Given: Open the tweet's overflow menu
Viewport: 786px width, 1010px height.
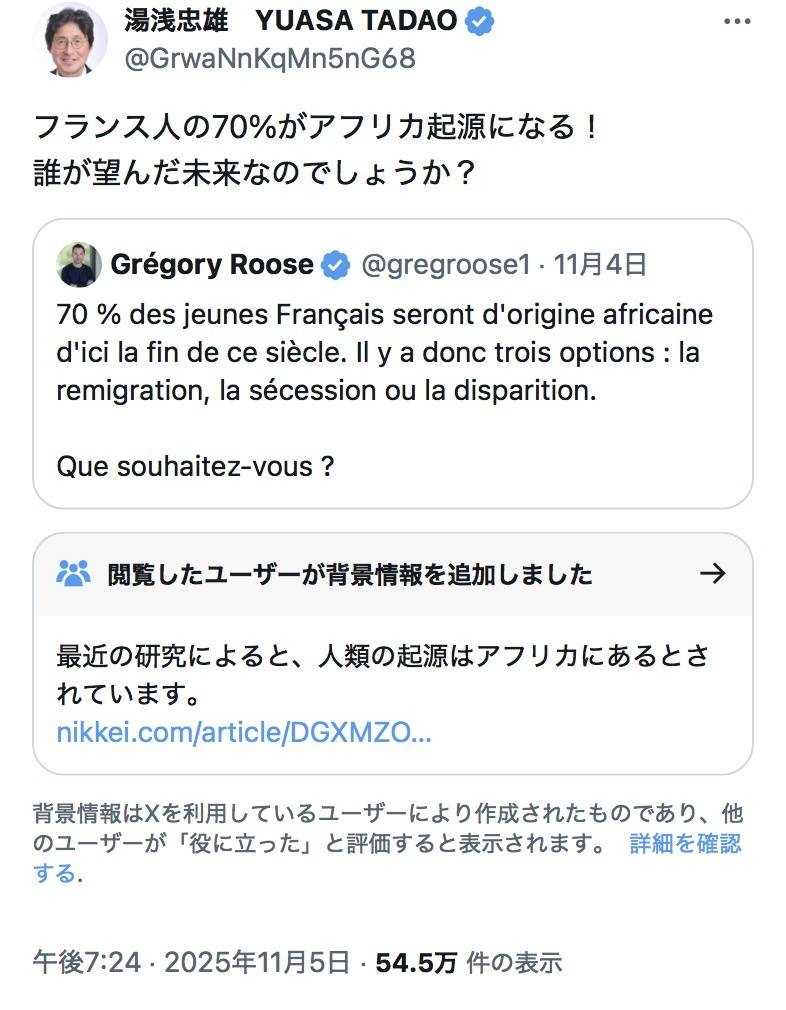Looking at the screenshot, I should (736, 22).
